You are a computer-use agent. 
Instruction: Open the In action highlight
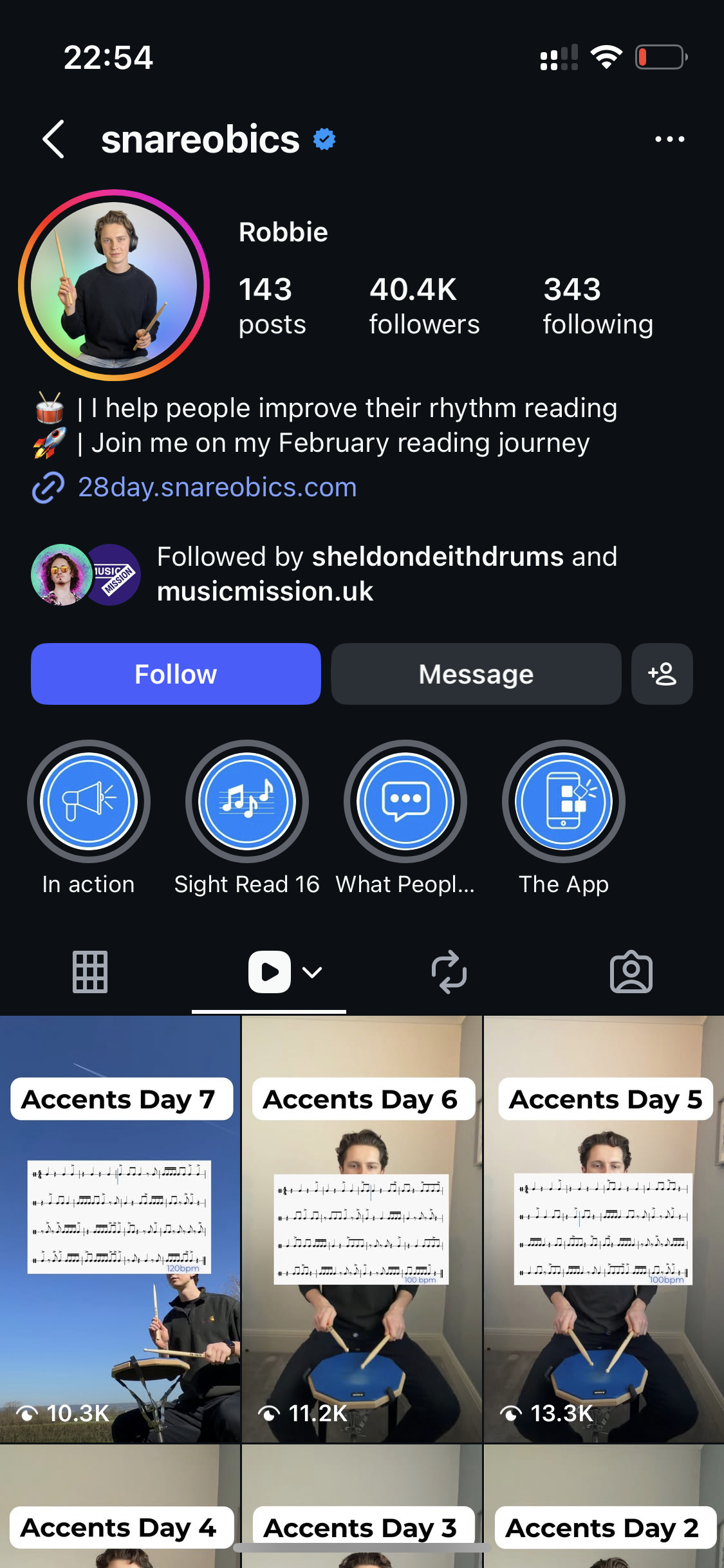click(x=89, y=801)
